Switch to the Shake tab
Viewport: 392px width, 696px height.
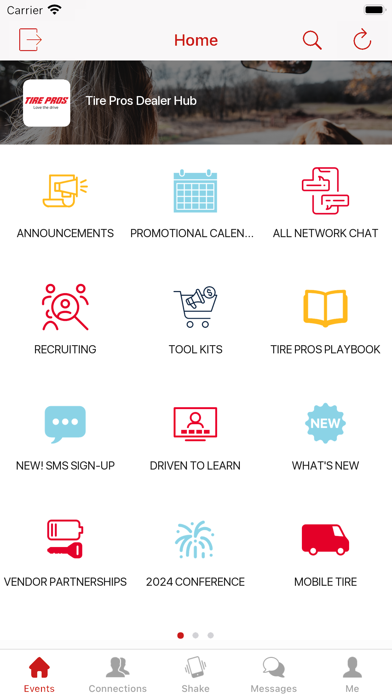[195, 674]
